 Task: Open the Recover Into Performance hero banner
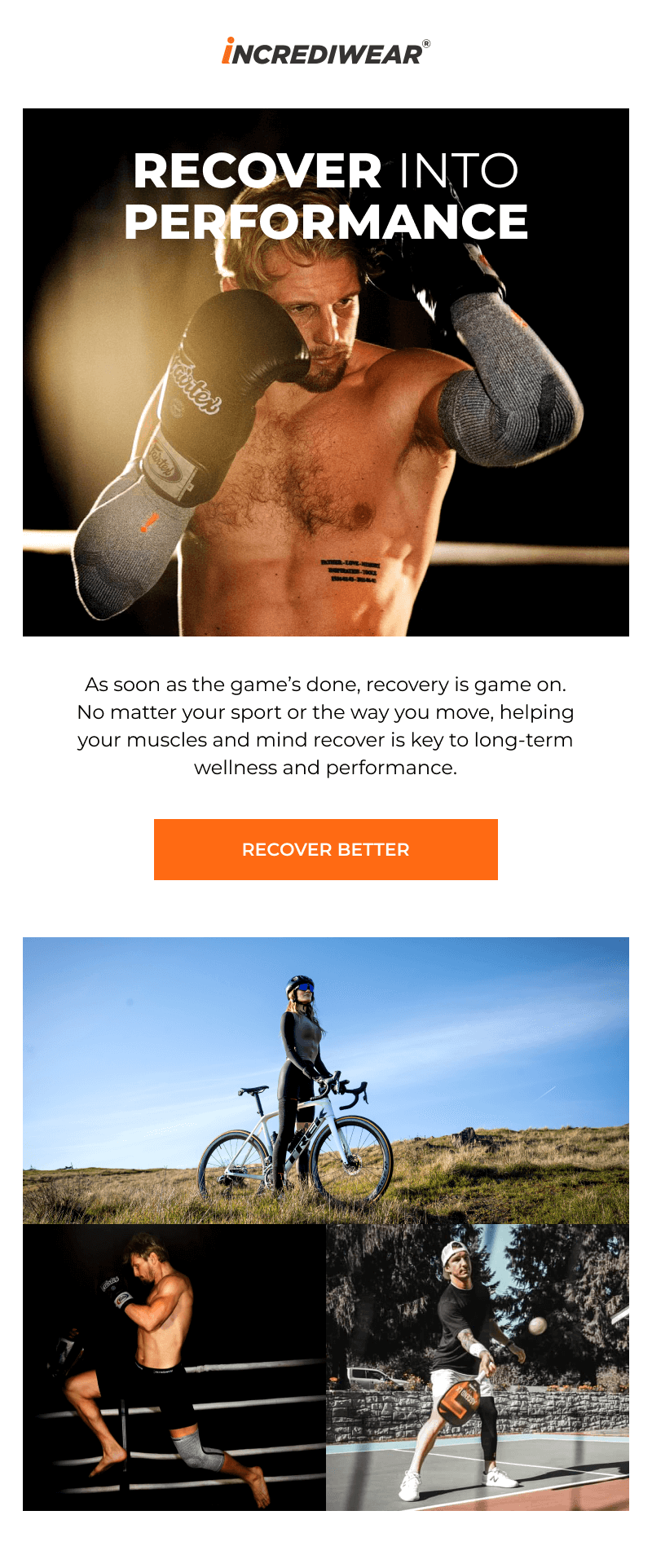(325, 372)
